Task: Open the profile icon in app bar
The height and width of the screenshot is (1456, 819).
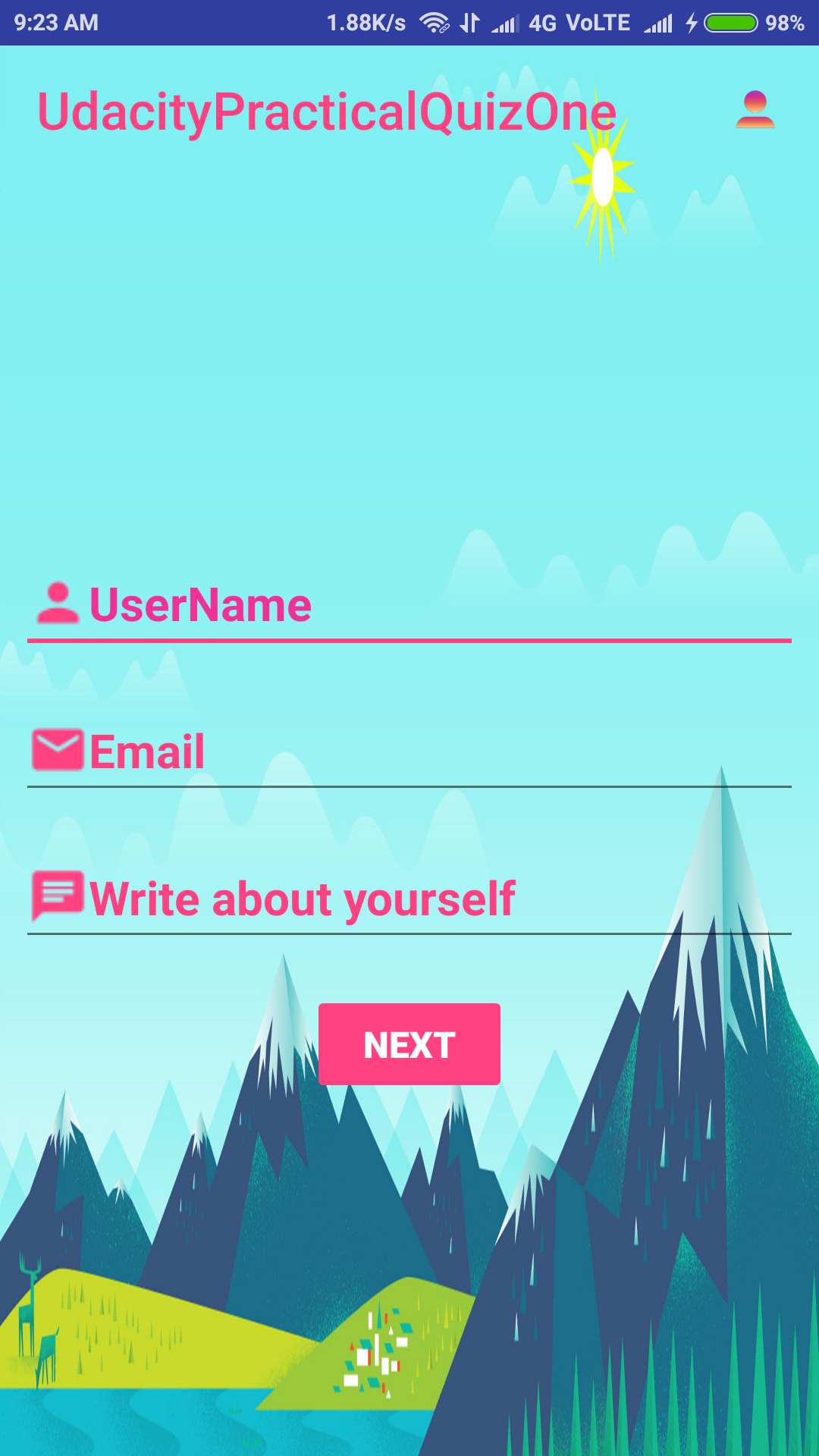Action: point(755,110)
